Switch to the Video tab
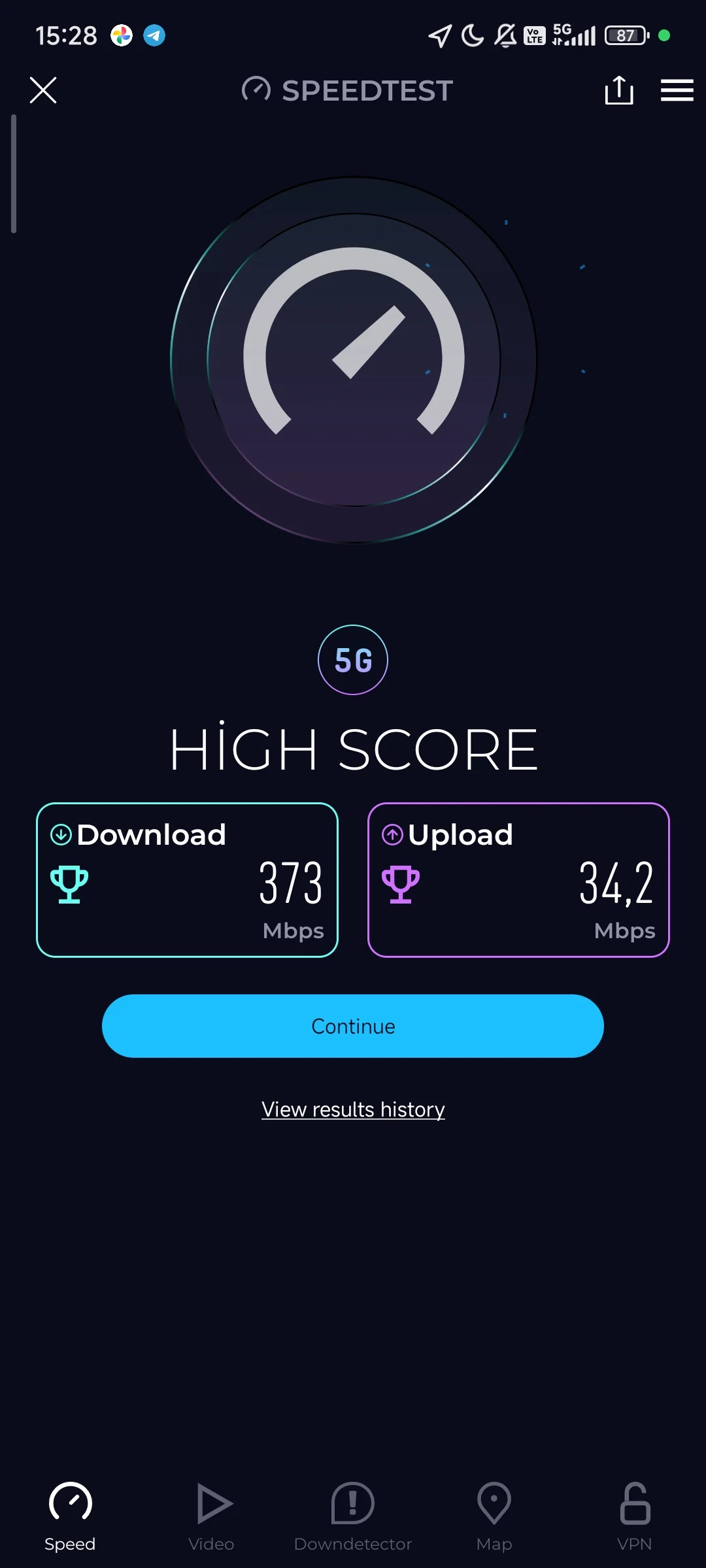This screenshot has height=1568, width=706. (212, 1516)
